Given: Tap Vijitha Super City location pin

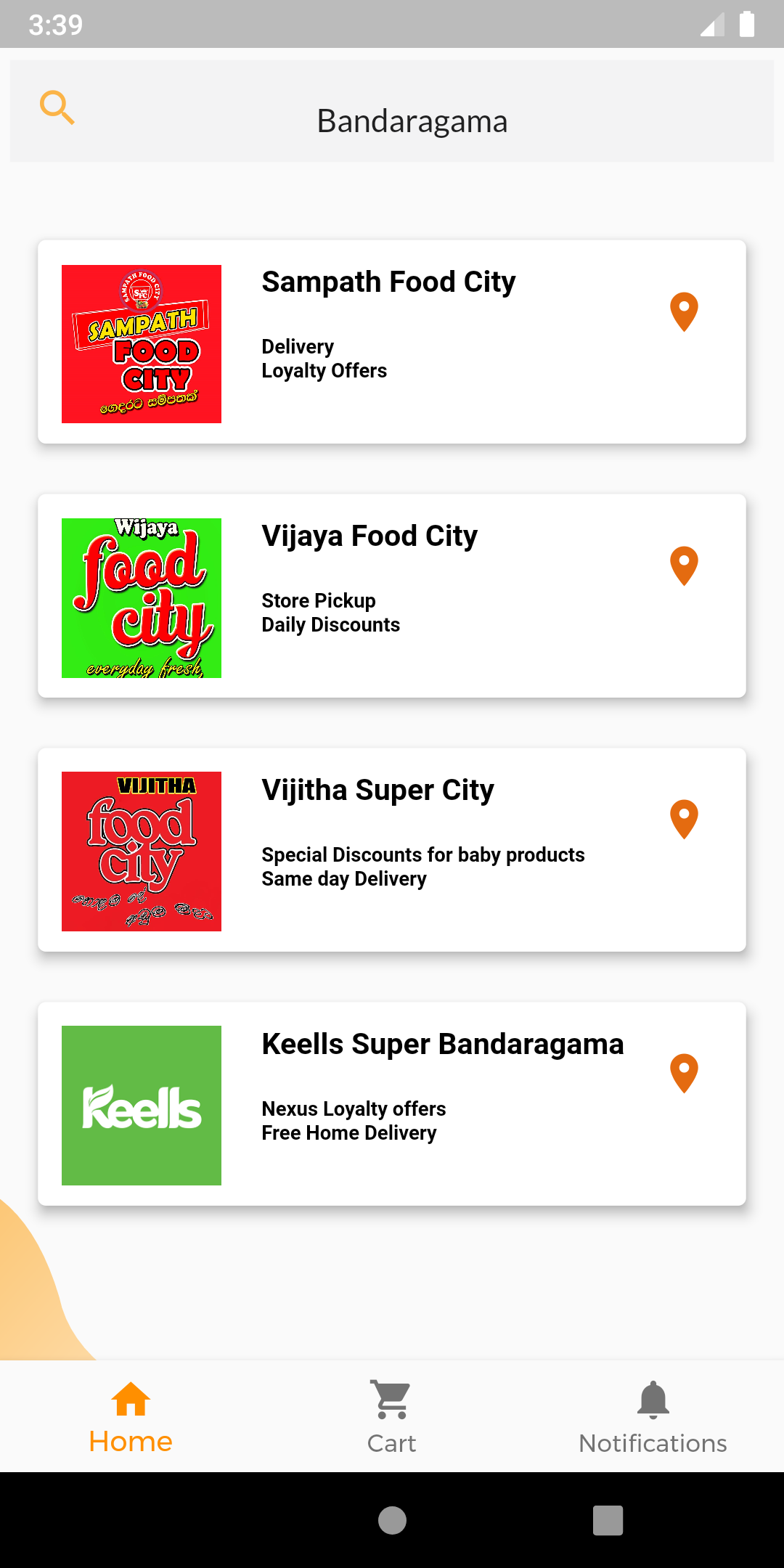Looking at the screenshot, I should point(684,820).
